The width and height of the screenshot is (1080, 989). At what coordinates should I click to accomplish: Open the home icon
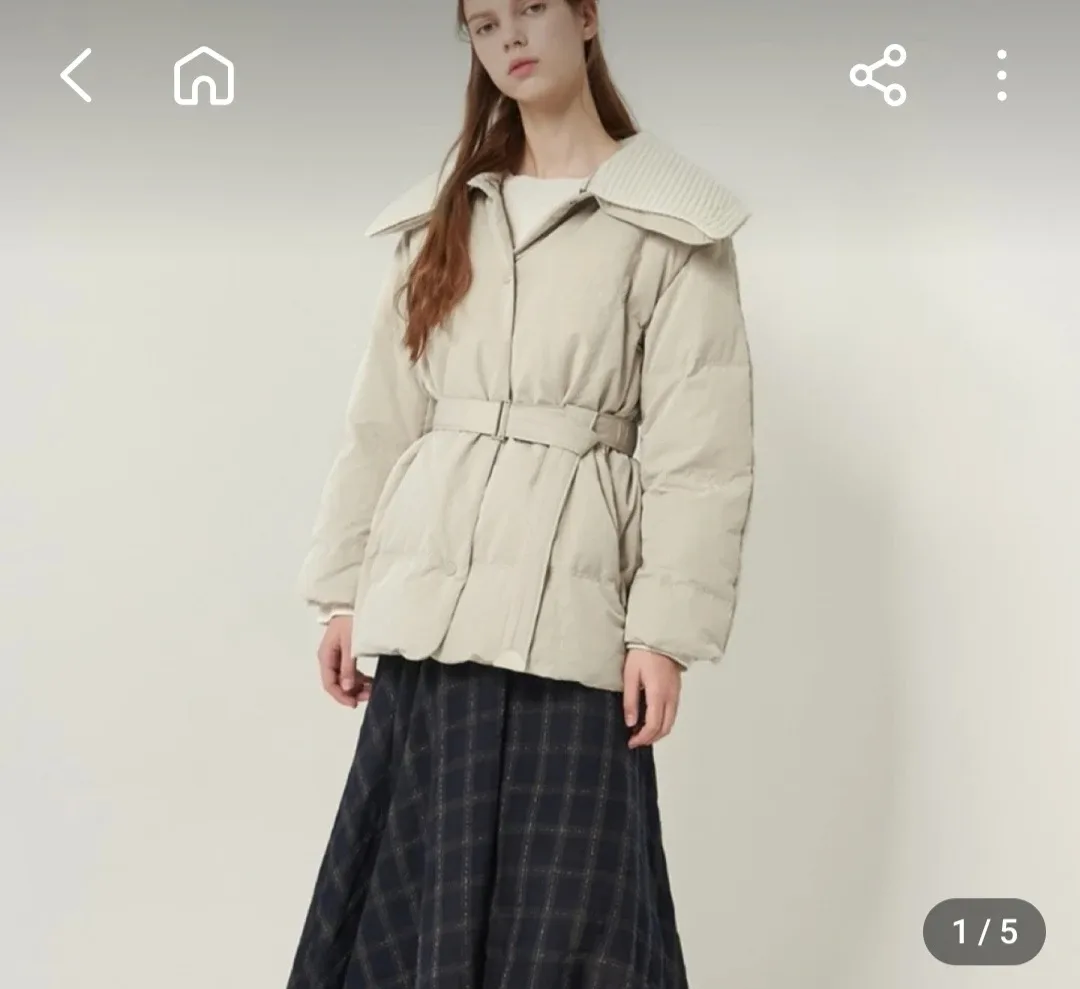click(203, 76)
